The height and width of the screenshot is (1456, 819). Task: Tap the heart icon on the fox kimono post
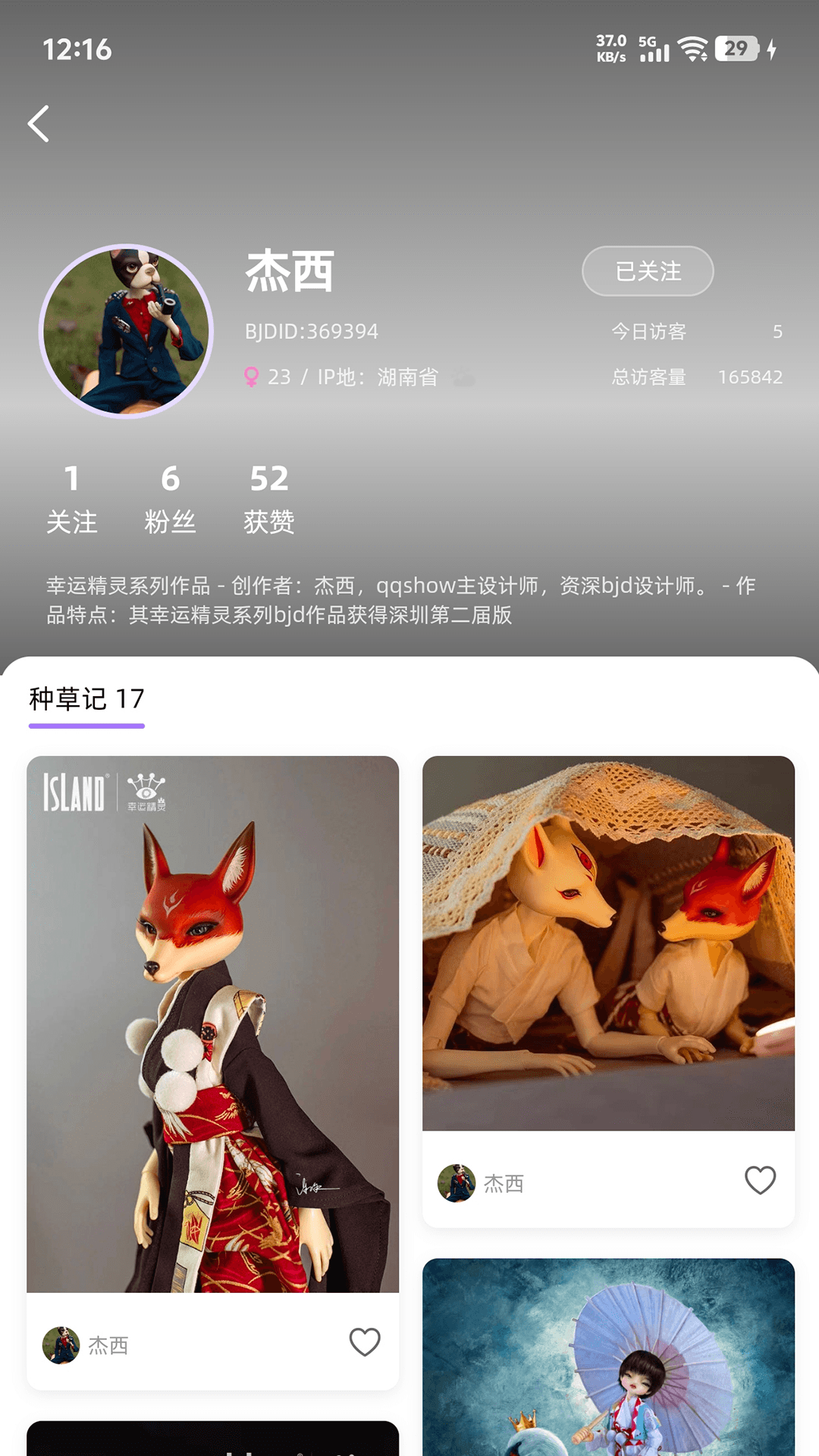pyautogui.click(x=366, y=1341)
